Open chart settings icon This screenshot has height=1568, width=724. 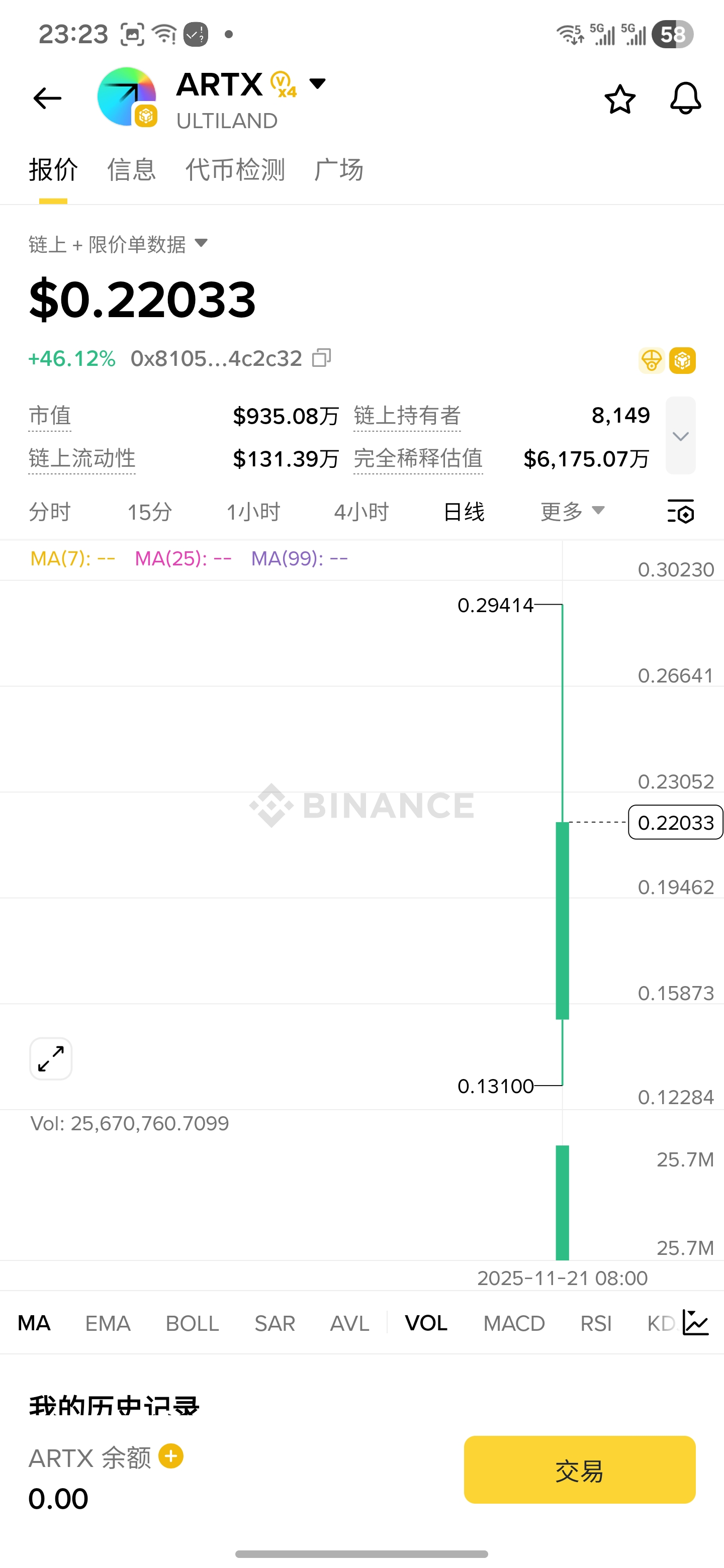pyautogui.click(x=681, y=512)
